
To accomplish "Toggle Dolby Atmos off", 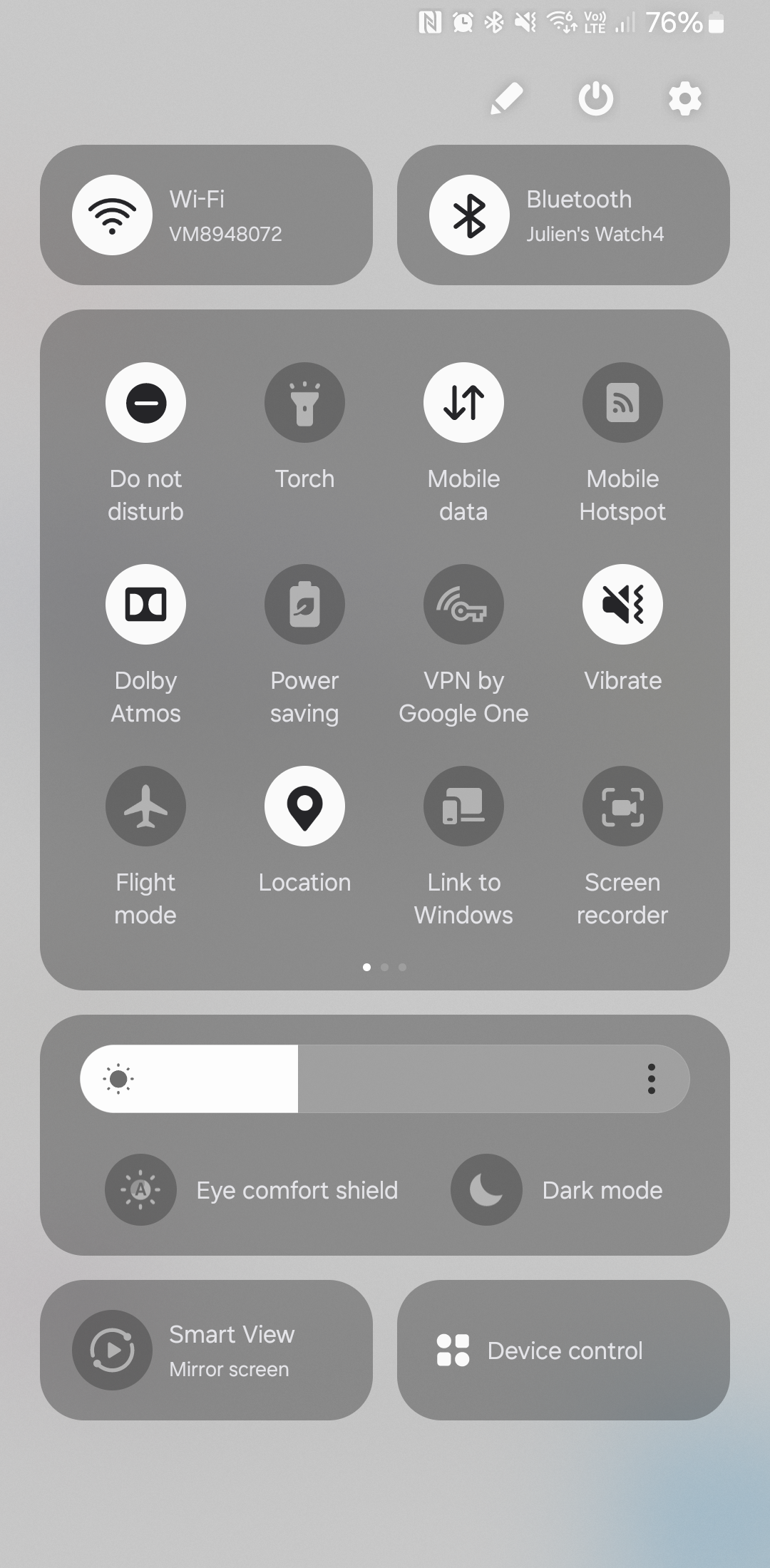I will click(x=146, y=605).
